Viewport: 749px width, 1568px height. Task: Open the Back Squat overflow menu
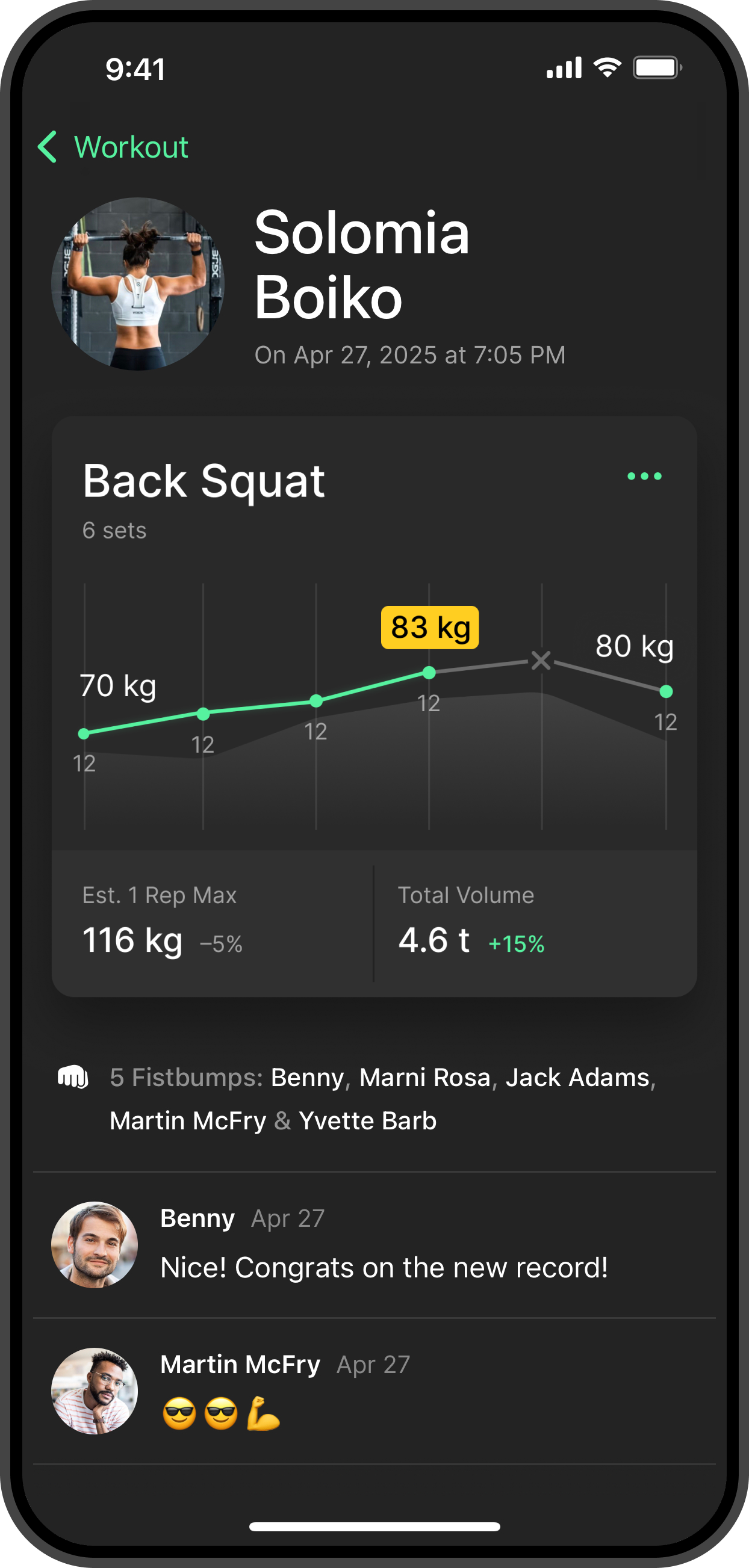(644, 476)
